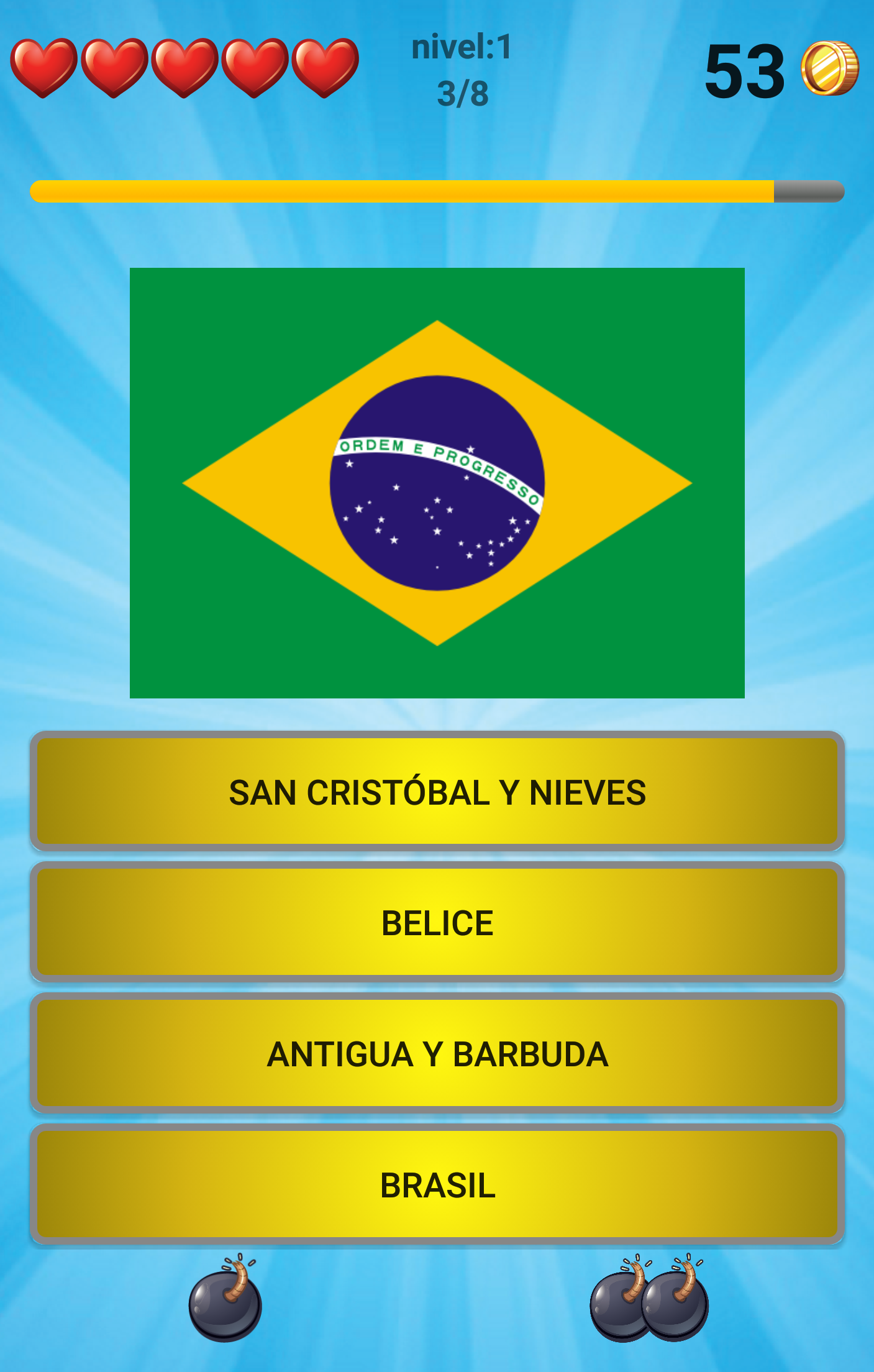Choose the answer San Cristóbal y Nieves
The width and height of the screenshot is (874, 1372).
pyautogui.click(x=437, y=792)
